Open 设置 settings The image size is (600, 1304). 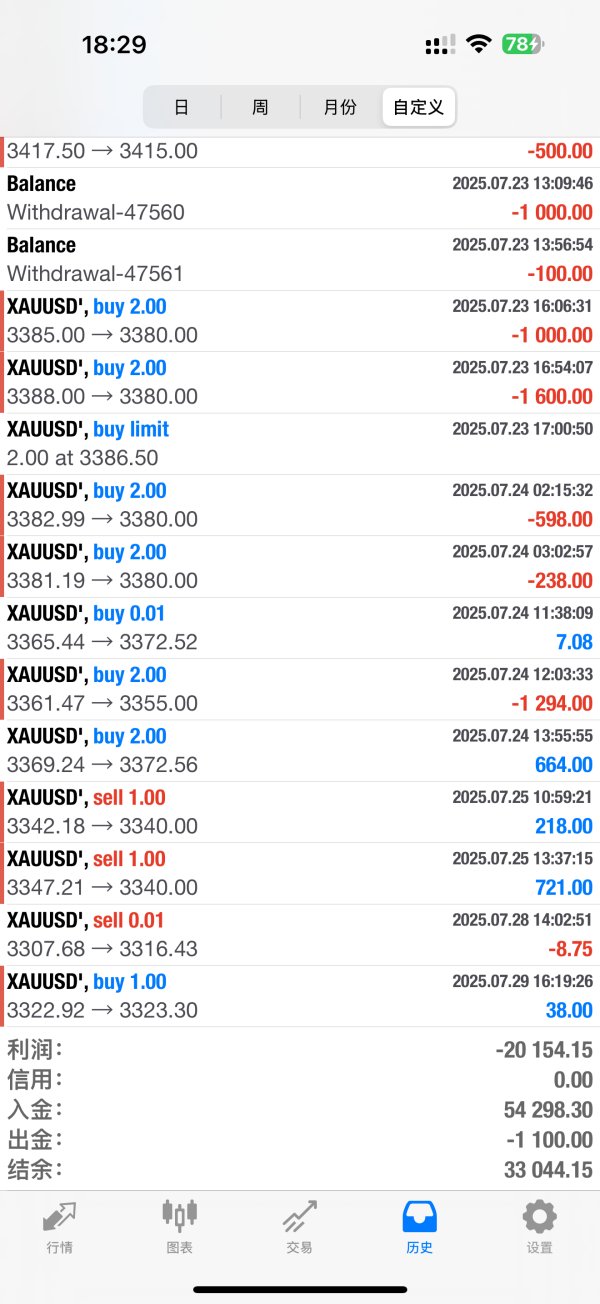coord(539,1227)
